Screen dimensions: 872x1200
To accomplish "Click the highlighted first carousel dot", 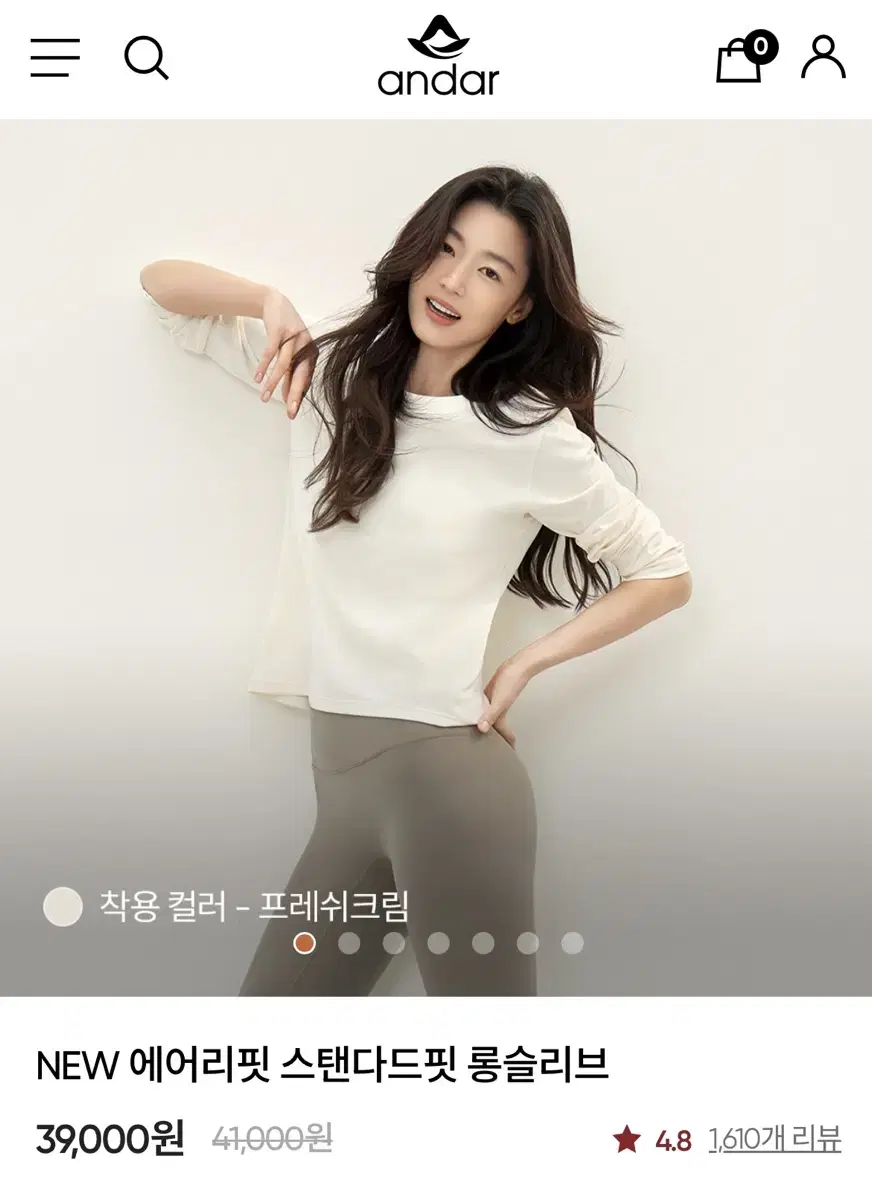I will [303, 940].
